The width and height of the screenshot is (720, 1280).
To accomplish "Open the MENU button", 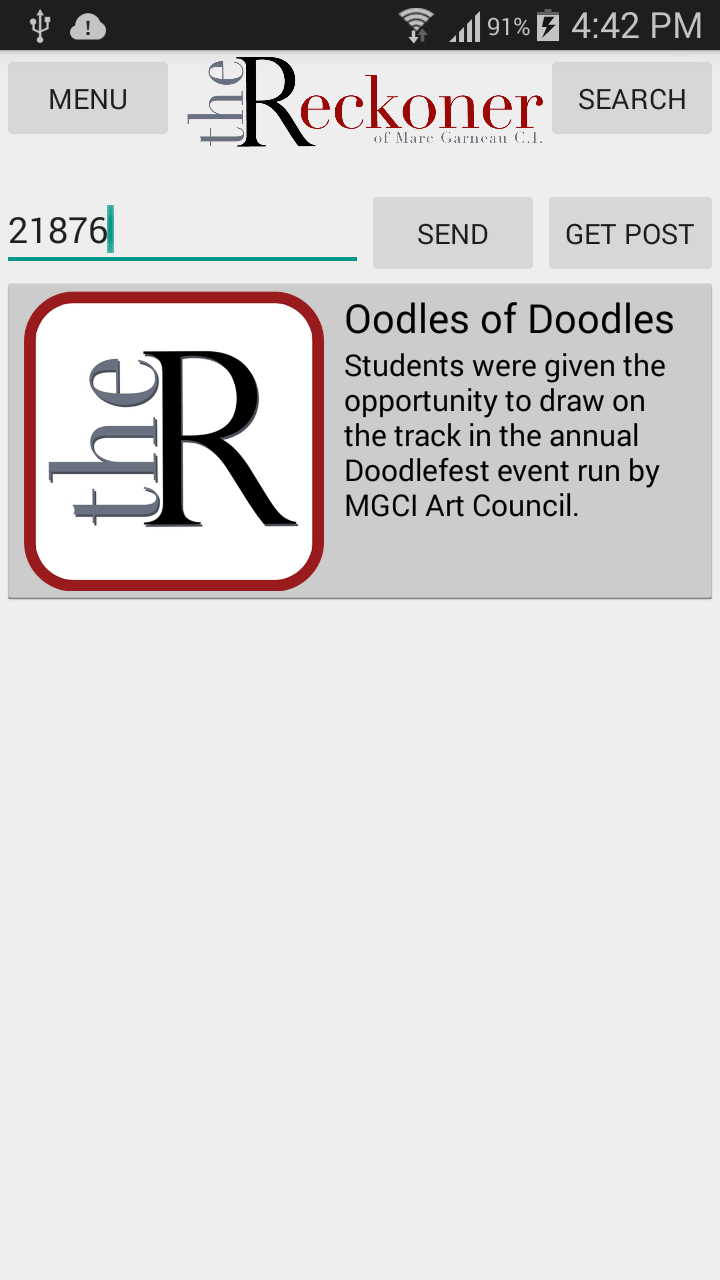I will (88, 99).
